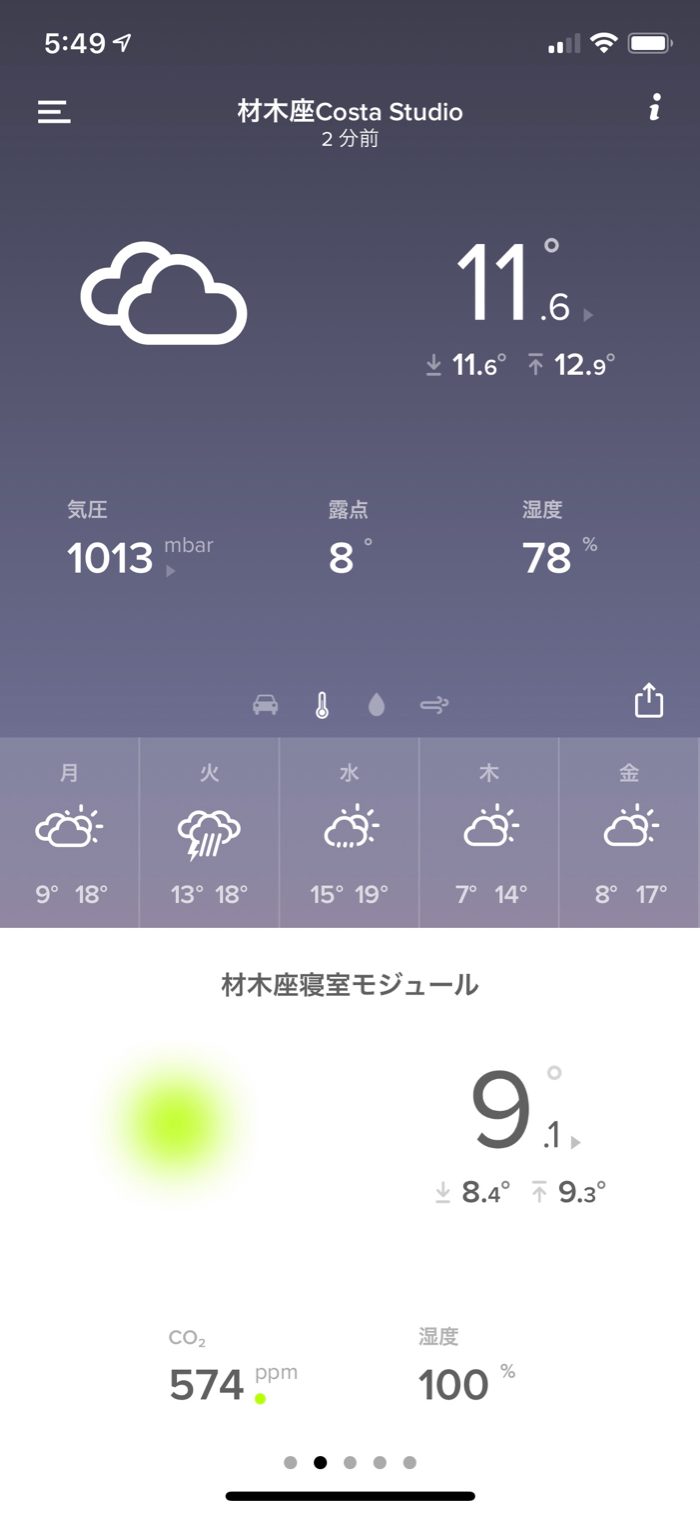Open the hamburger menu
Viewport: 700px width, 1516px height.
[54, 112]
